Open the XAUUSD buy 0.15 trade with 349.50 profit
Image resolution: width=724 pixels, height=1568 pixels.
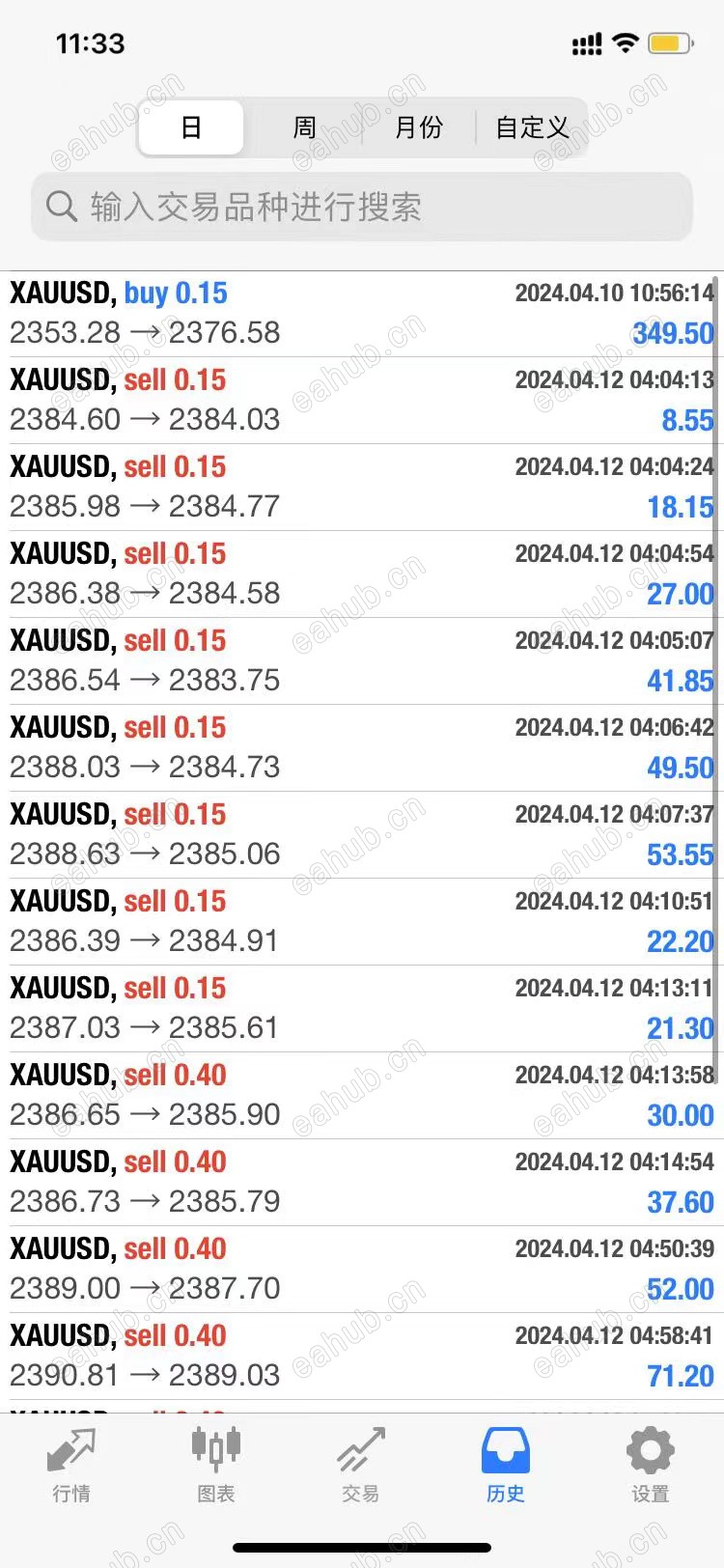362,314
